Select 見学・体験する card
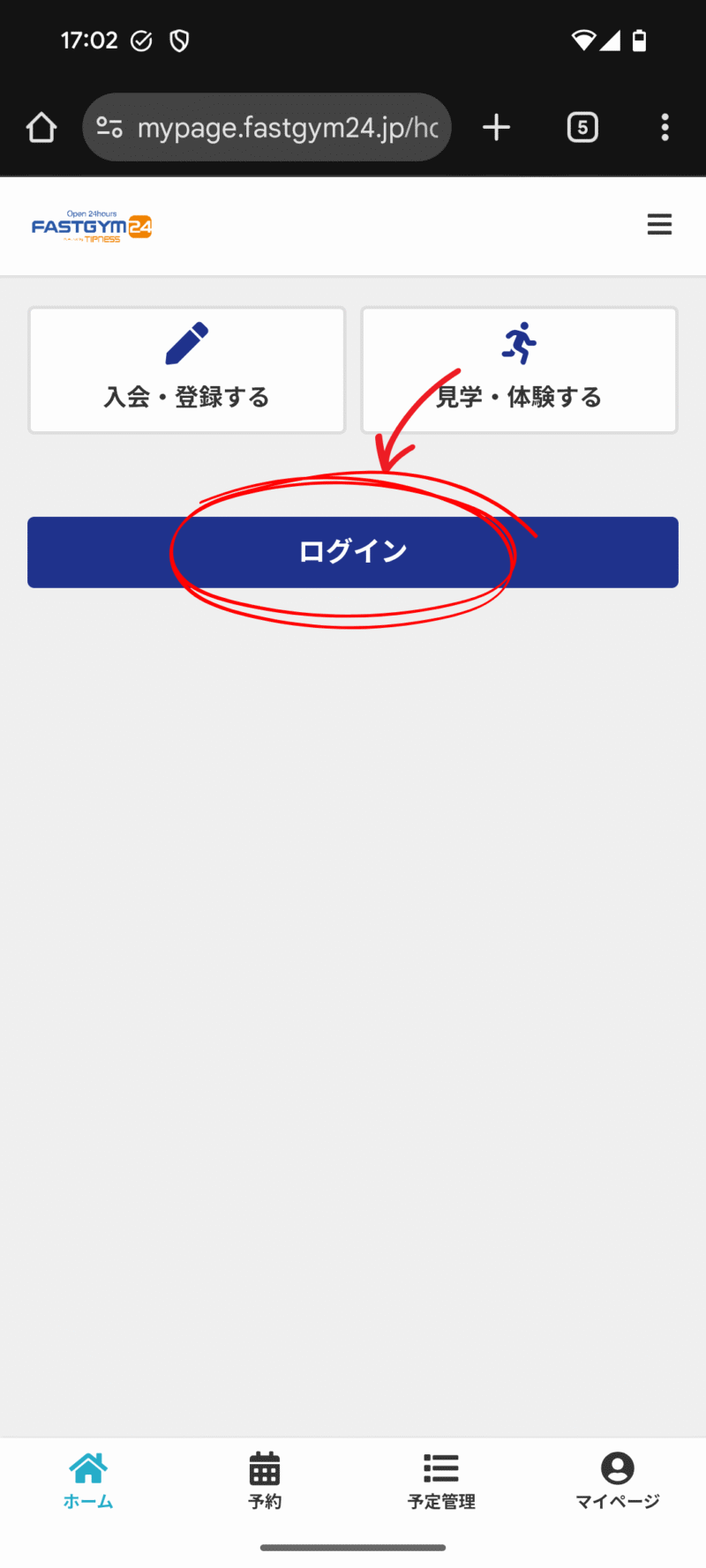706x1568 pixels. [x=519, y=370]
